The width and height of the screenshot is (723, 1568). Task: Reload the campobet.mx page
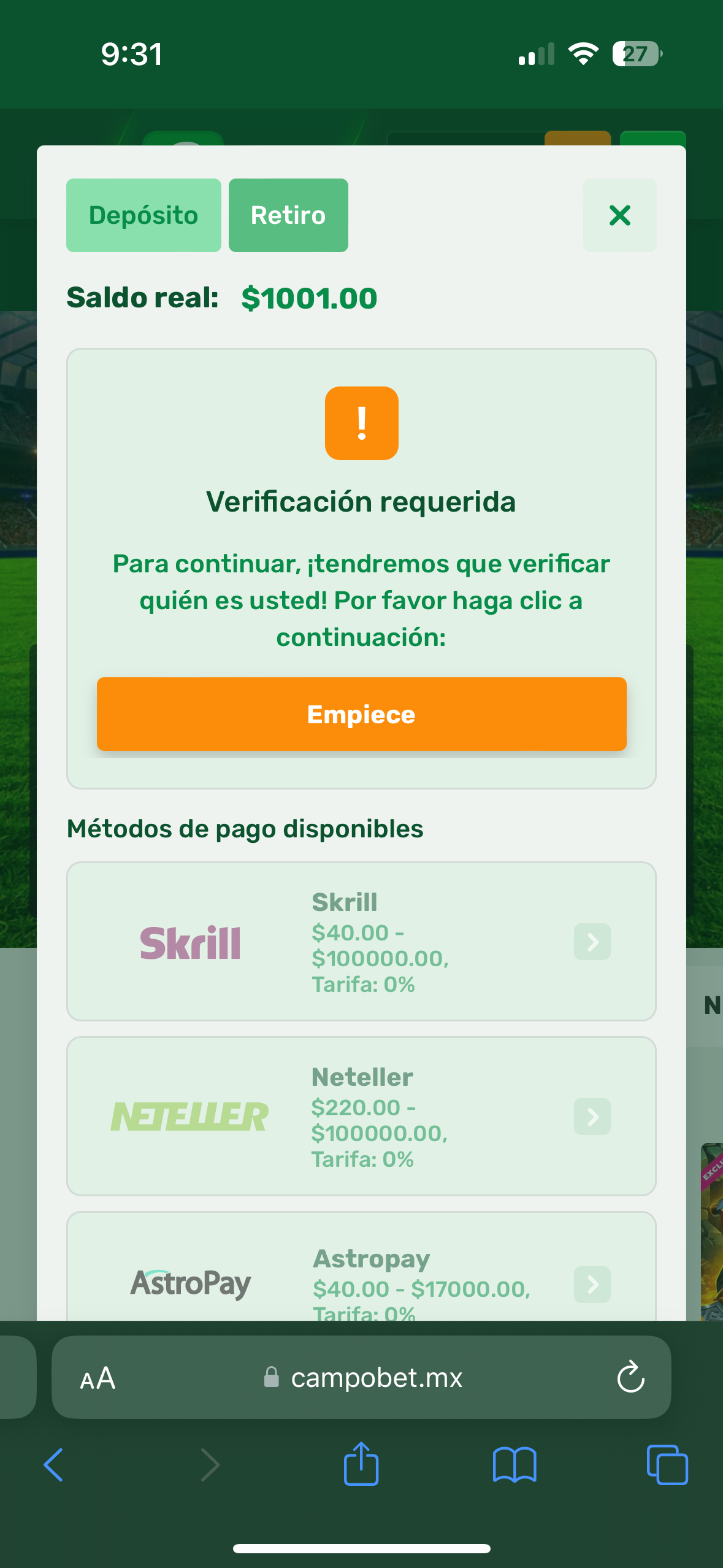tap(630, 1378)
